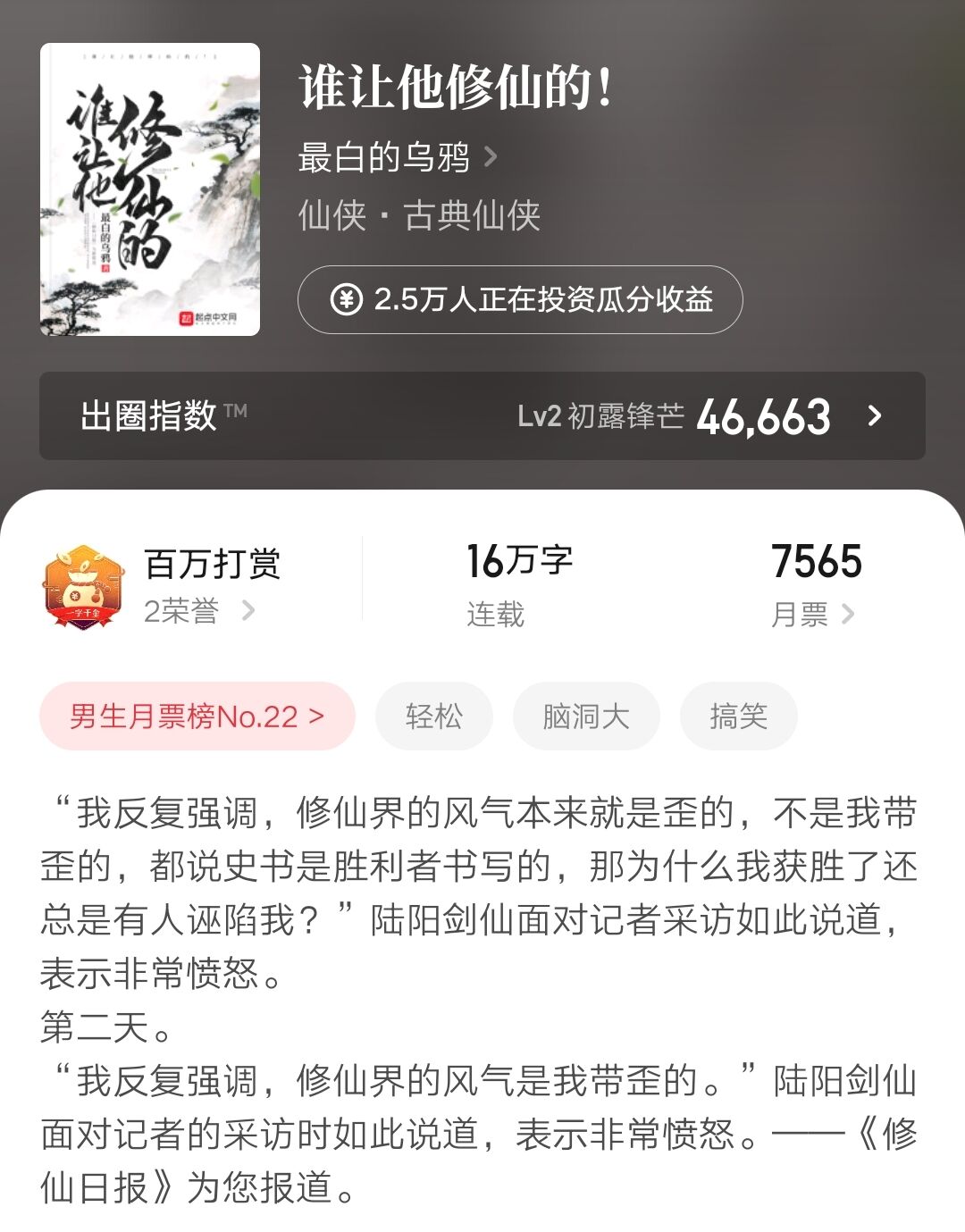Click the 7565 monthly ticket count
Screen dimensions: 965x1232
pyautogui.click(x=816, y=563)
